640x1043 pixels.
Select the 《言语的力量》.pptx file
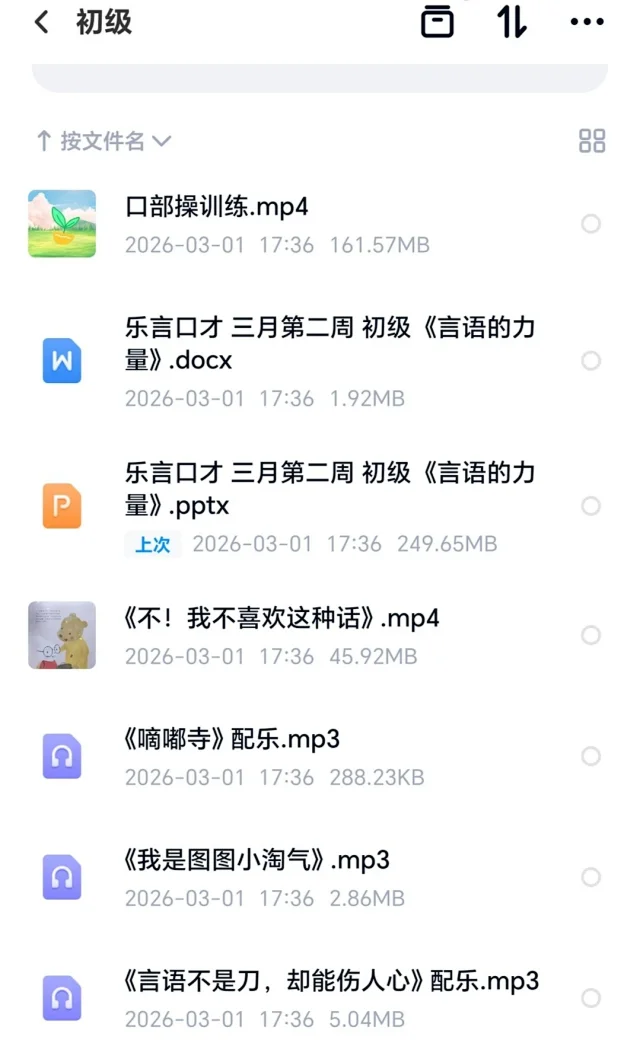[591, 506]
